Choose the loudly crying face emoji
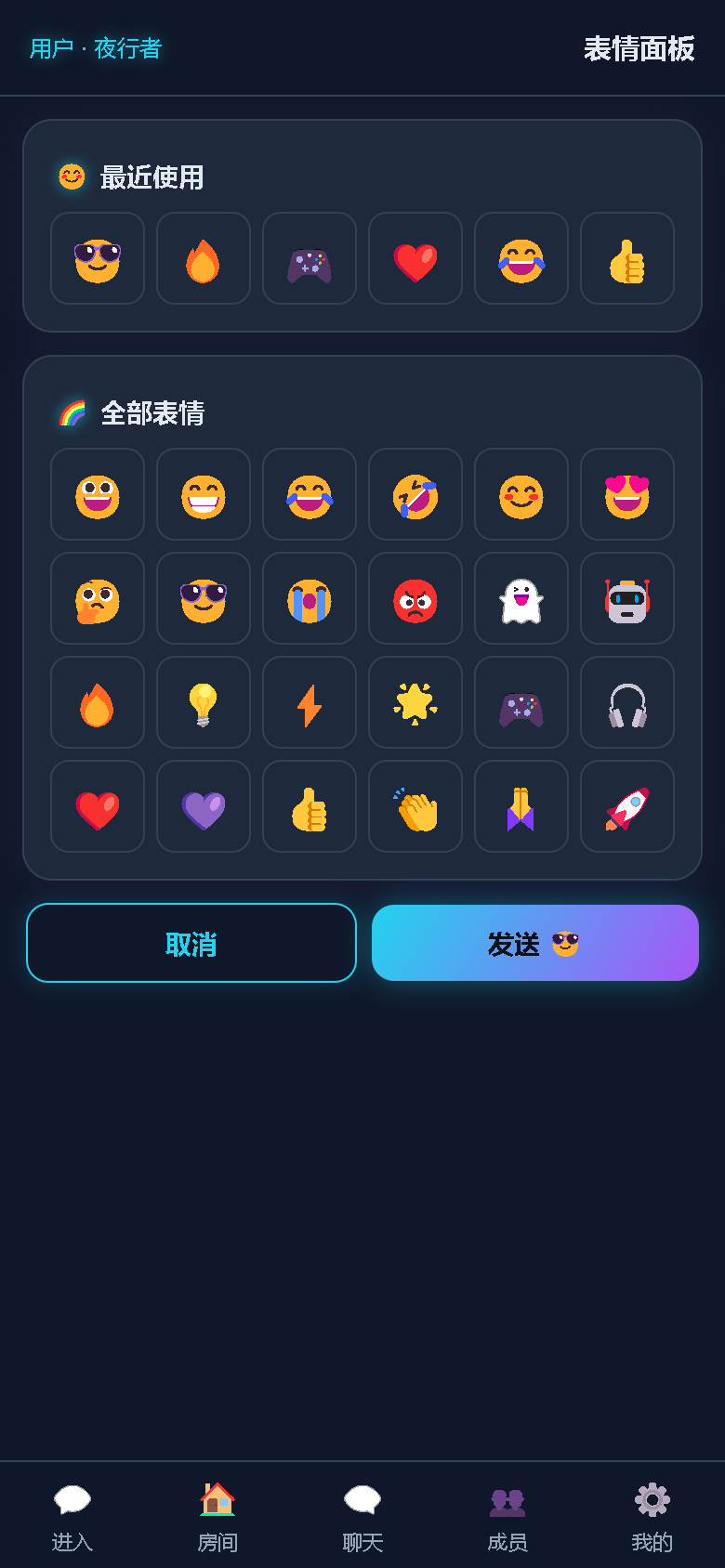 tap(310, 598)
